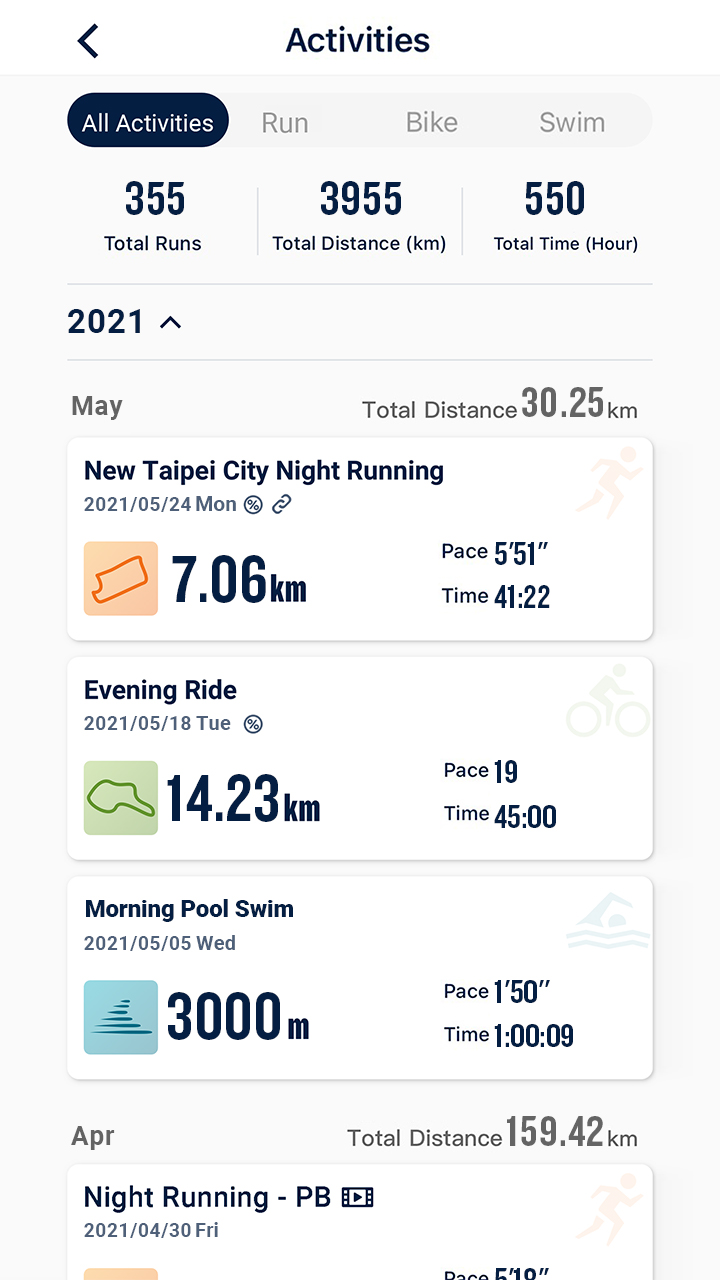View the Morning Pool Swim activity
The image size is (720, 1280).
tap(360, 977)
